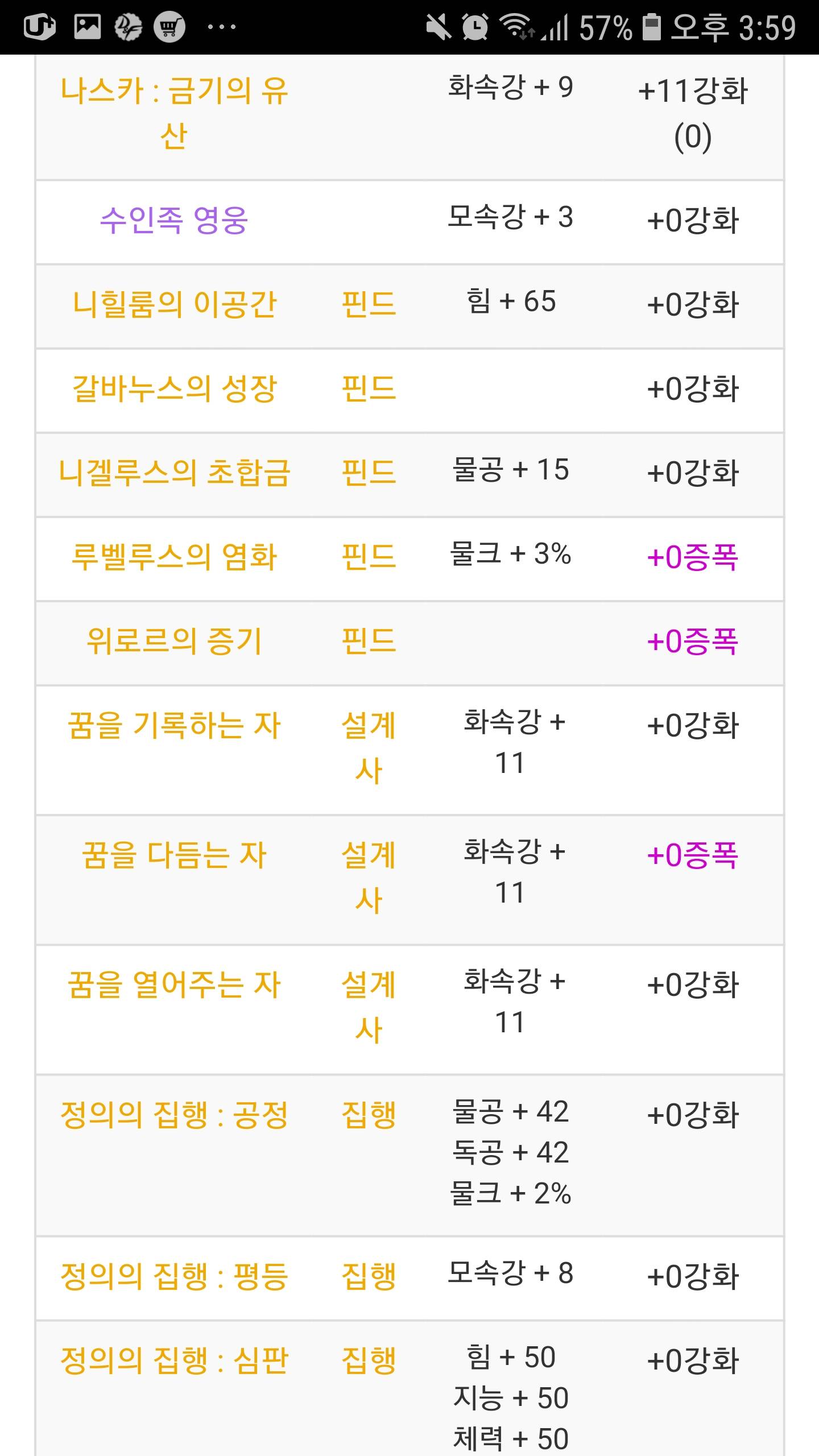This screenshot has height=1456, width=819.
Task: Open the 꿈을 열어주는 자 item link
Action: click(174, 985)
